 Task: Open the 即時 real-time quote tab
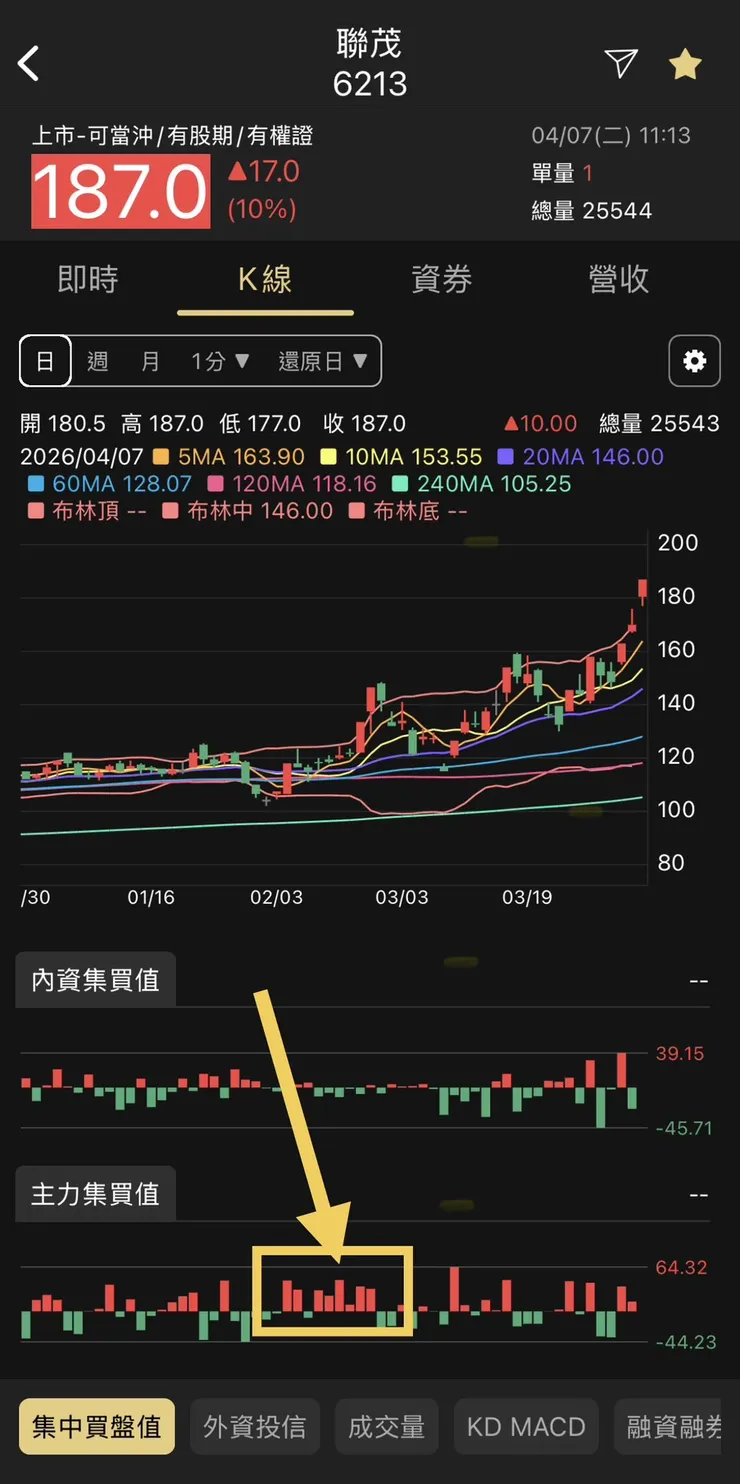[x=89, y=280]
